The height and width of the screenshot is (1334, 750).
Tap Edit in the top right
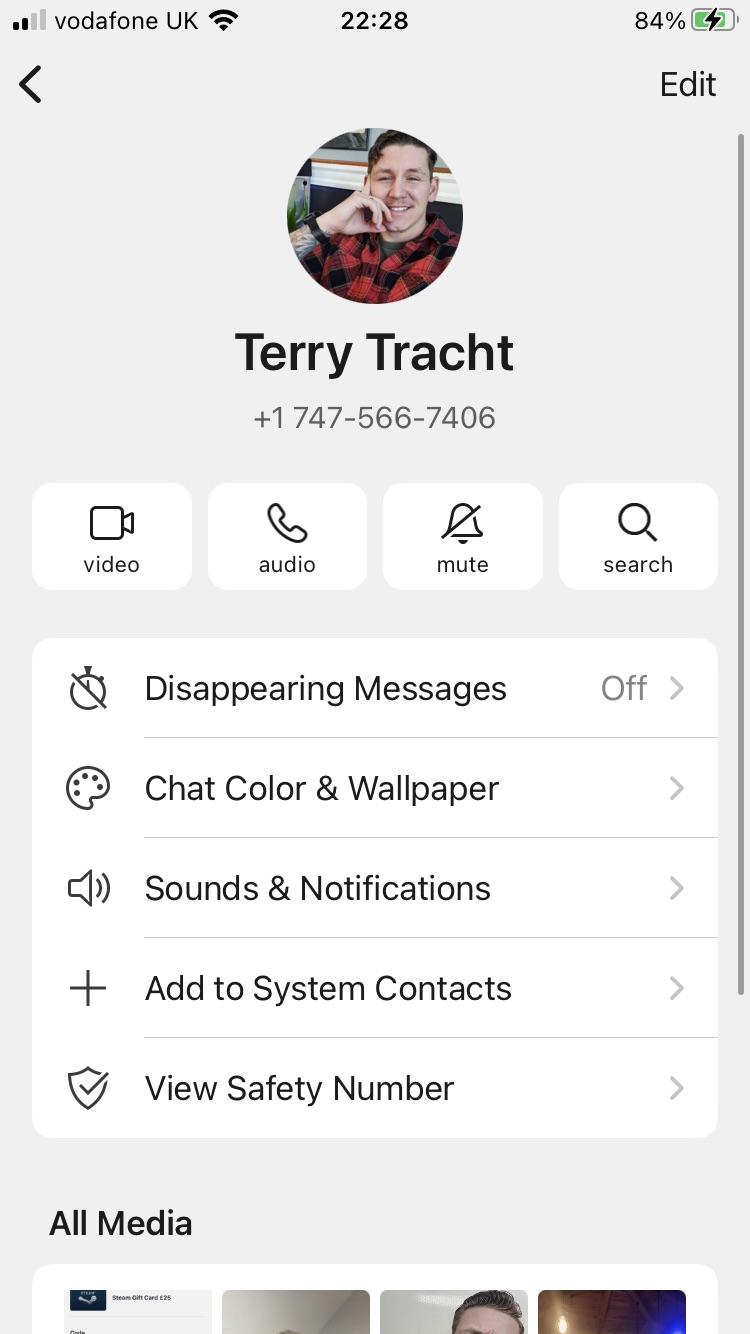(x=688, y=84)
